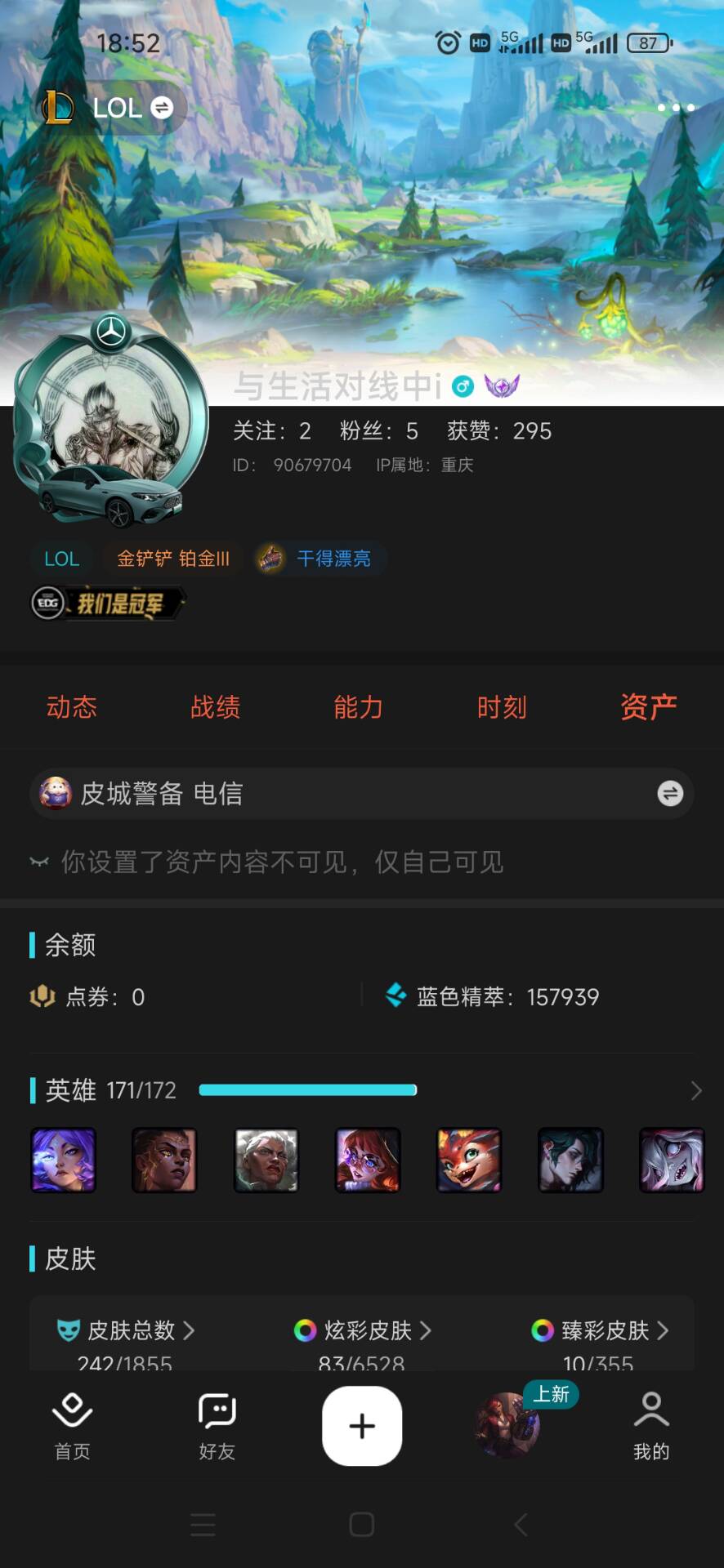Switch to the 时刻 tab
Viewport: 724px width, 1568px height.
[502, 707]
